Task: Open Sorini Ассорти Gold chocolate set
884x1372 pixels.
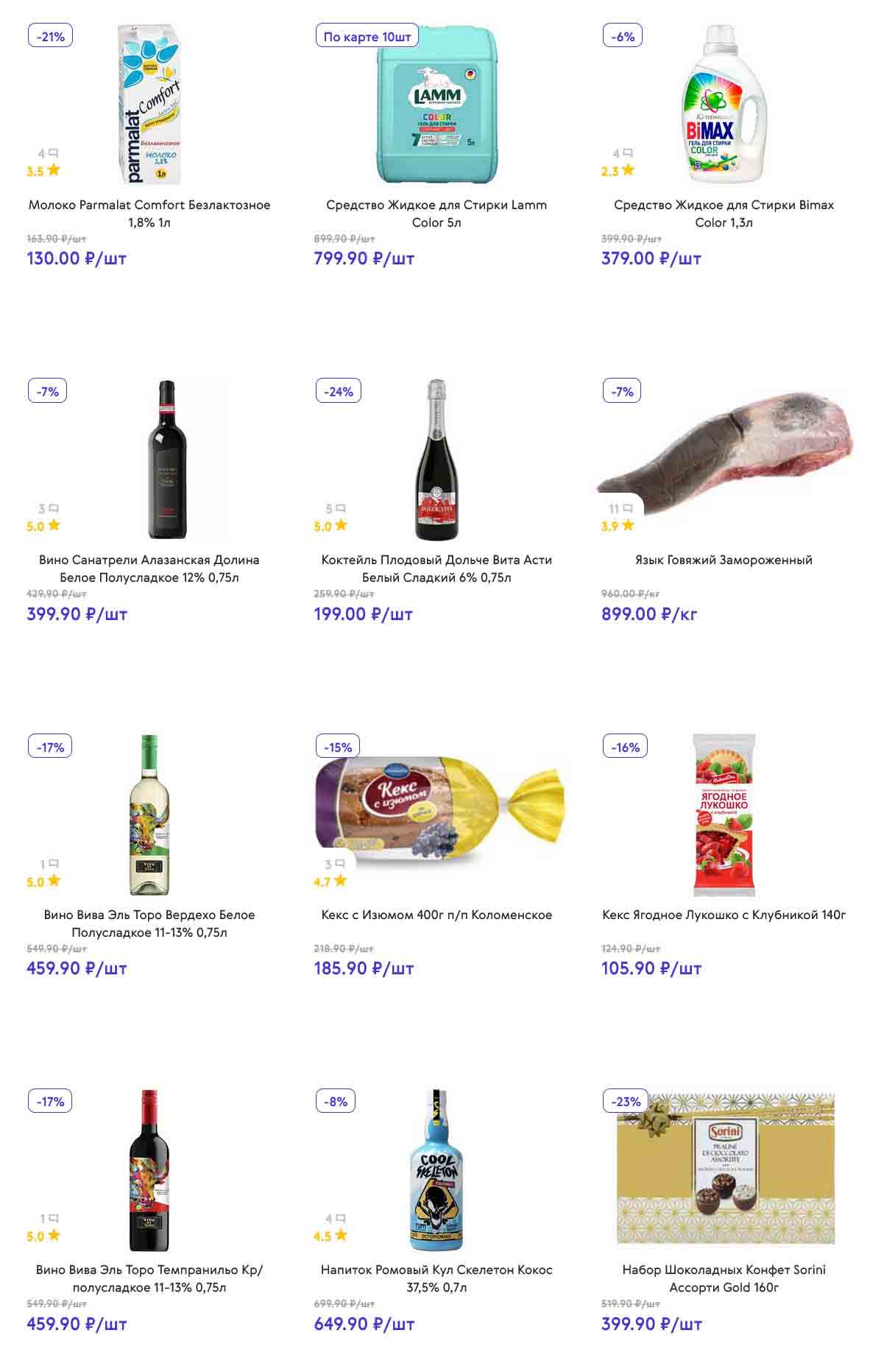Action: 724,1278
